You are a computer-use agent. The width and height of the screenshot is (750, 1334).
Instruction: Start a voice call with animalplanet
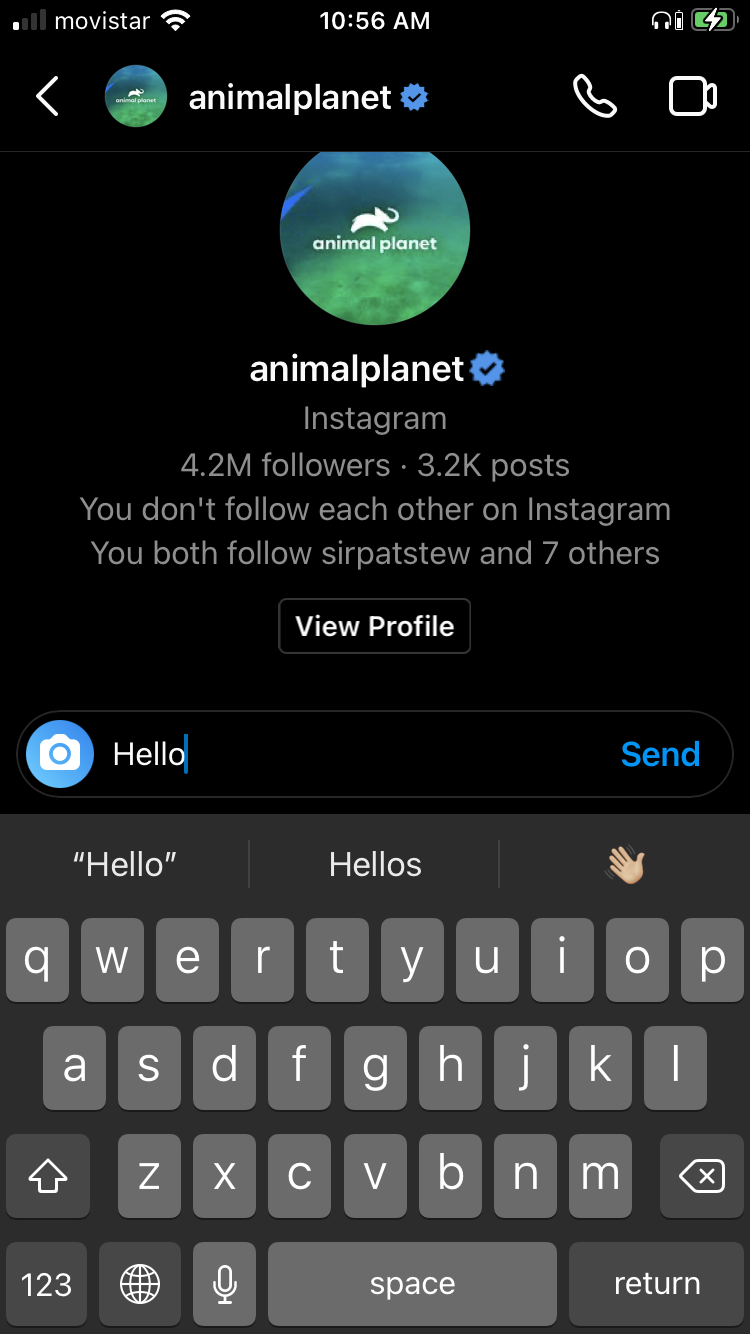[x=594, y=97]
